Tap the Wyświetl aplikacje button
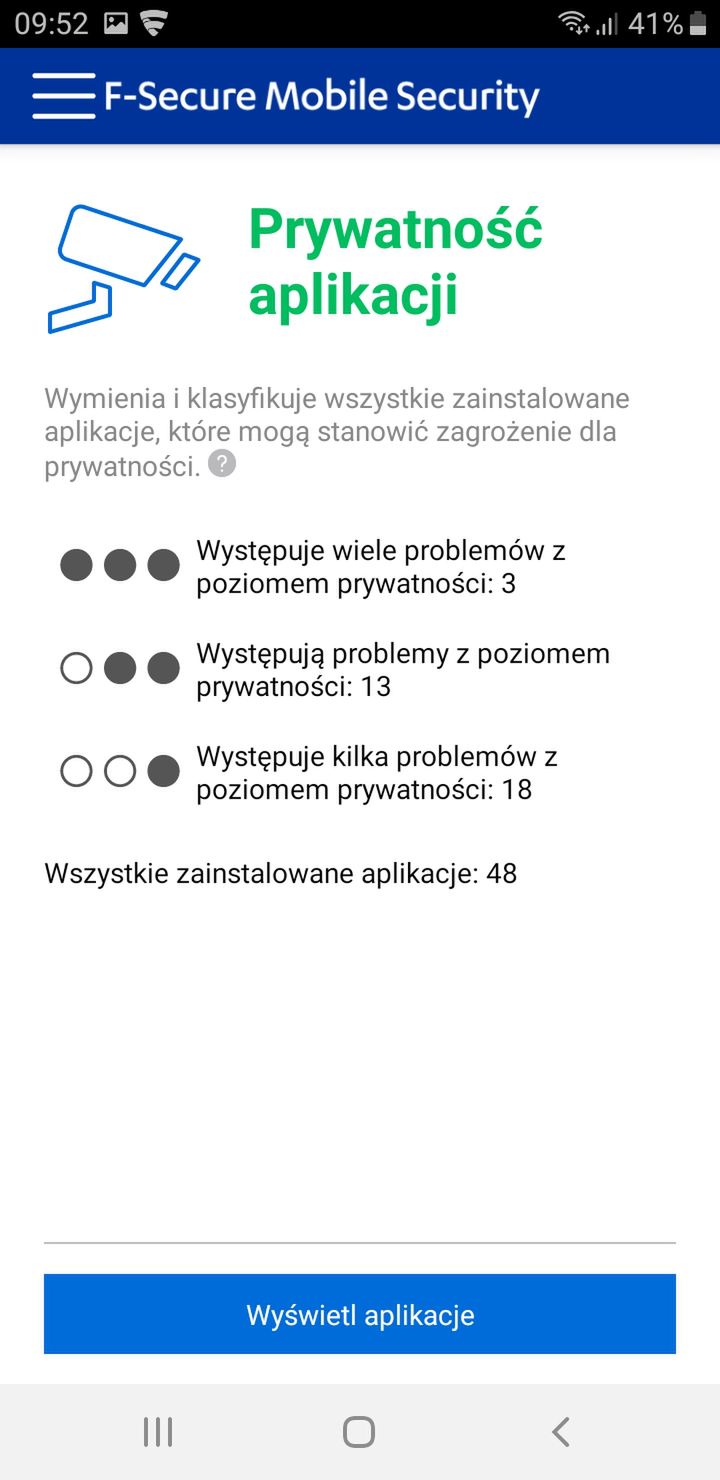 360,1314
